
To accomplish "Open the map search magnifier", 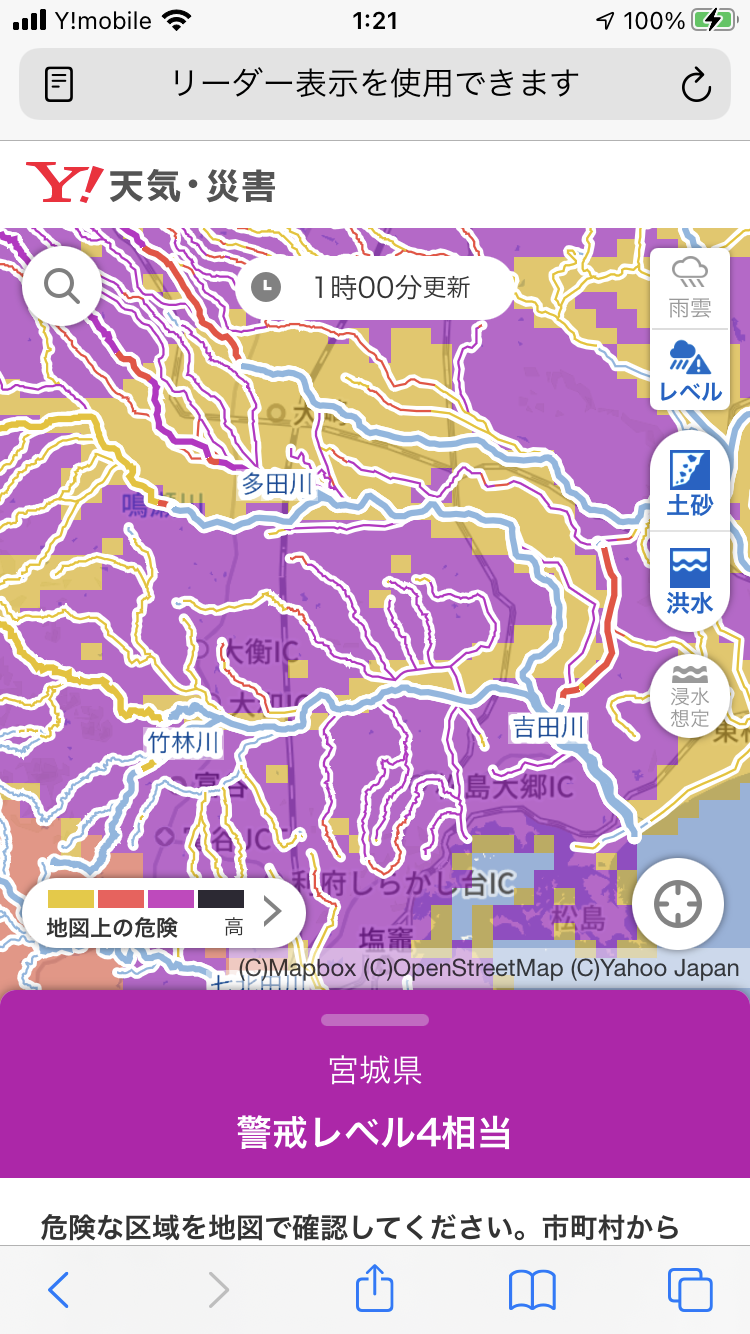I will tap(61, 287).
